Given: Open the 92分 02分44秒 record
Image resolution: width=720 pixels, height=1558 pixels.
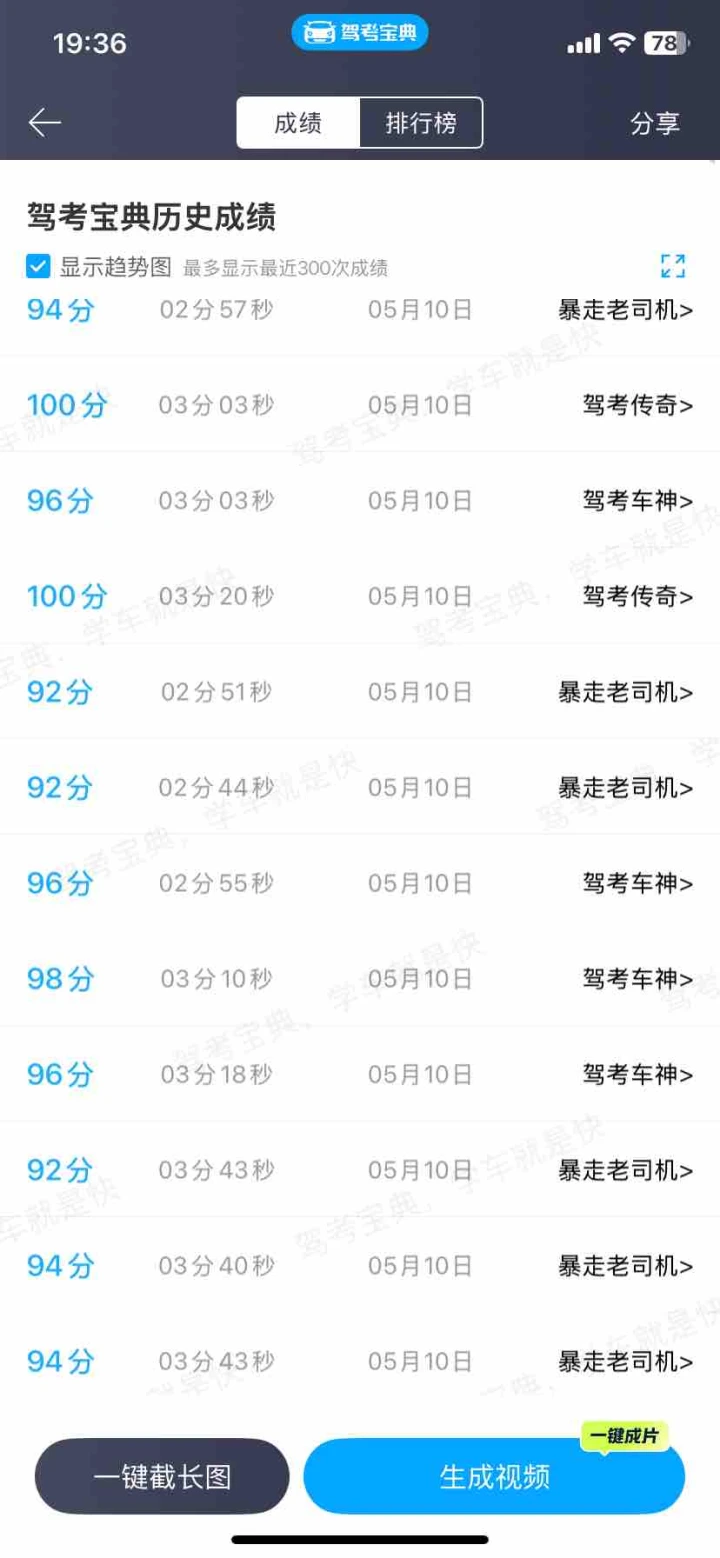Looking at the screenshot, I should coord(360,787).
